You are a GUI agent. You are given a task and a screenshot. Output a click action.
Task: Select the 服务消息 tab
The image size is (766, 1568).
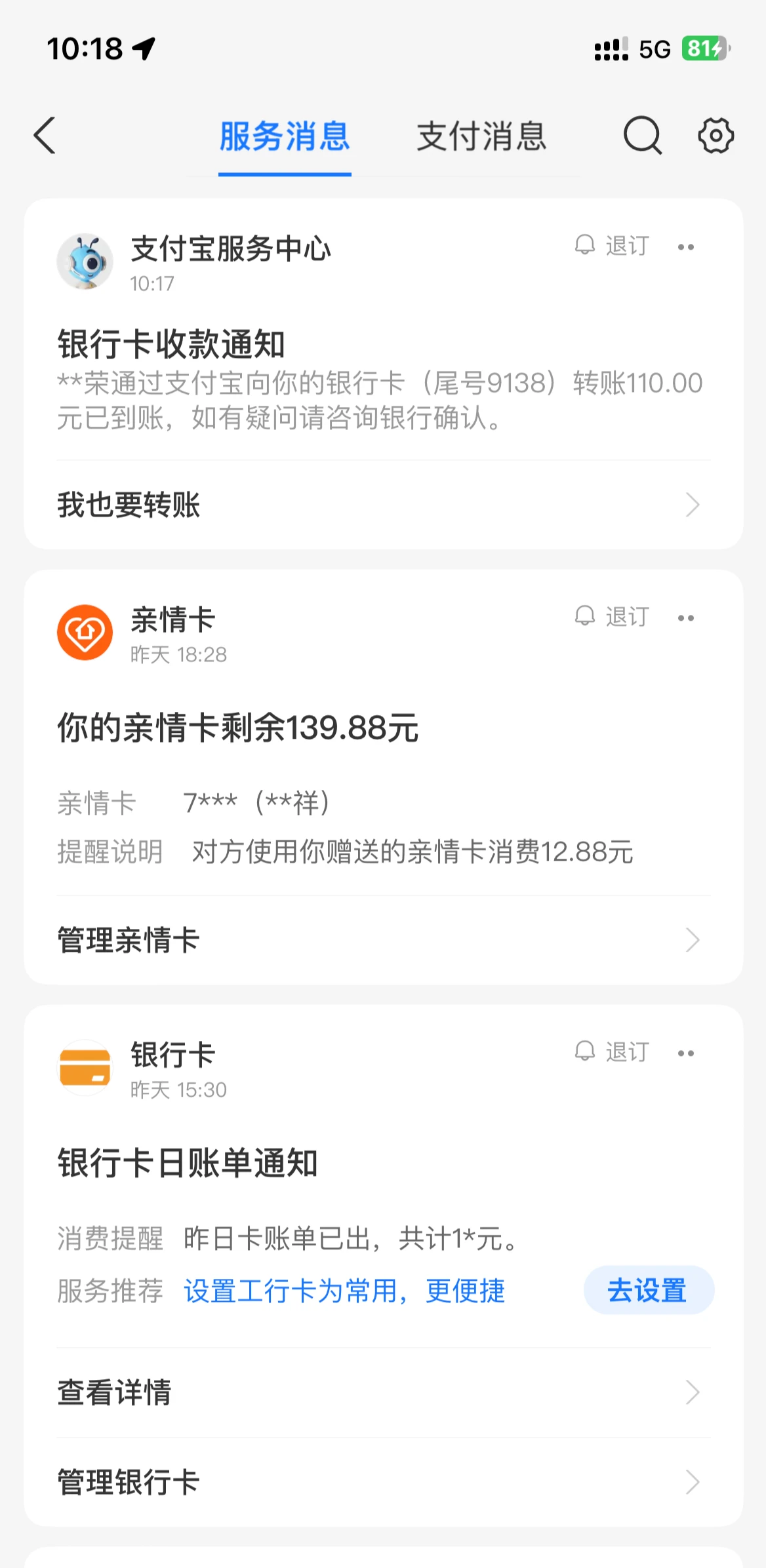[x=285, y=136]
